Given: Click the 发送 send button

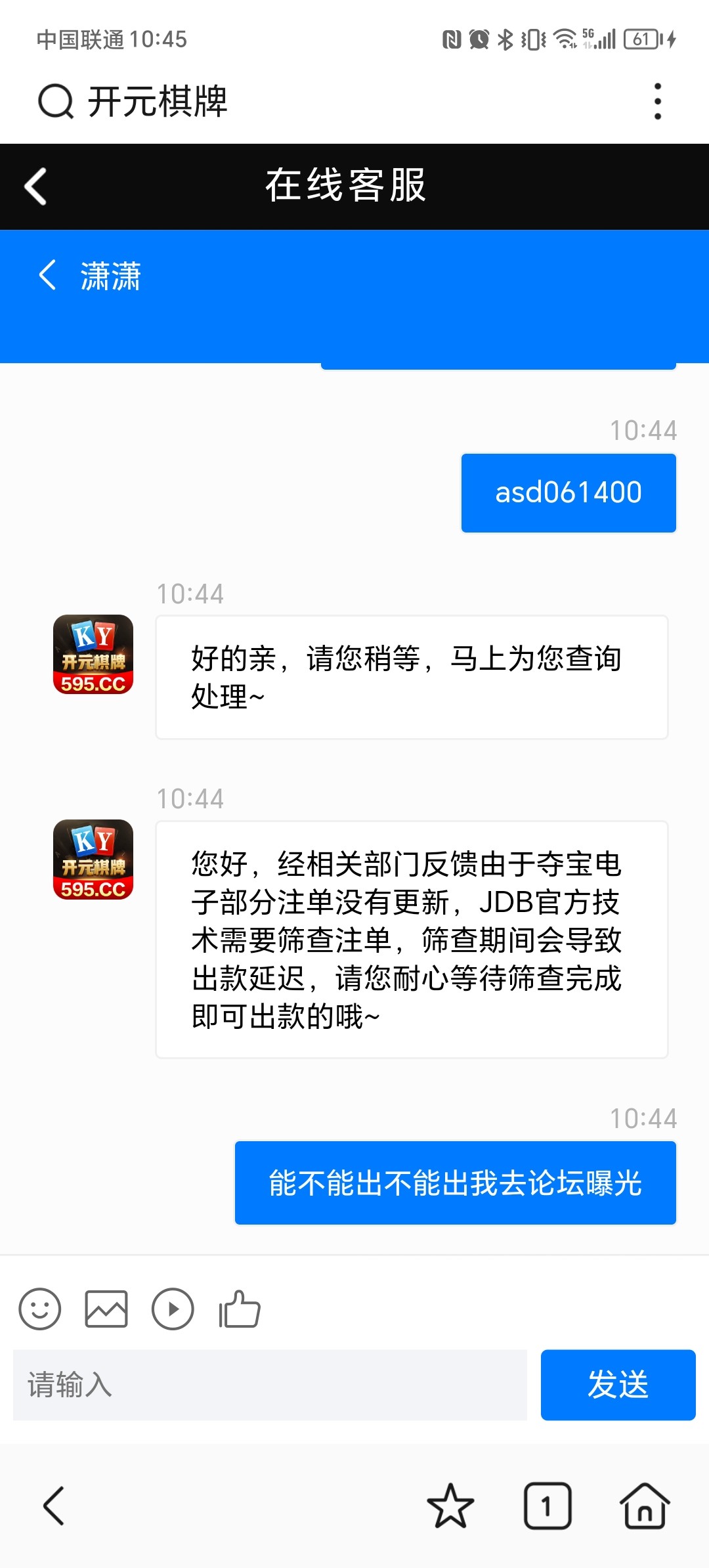Looking at the screenshot, I should [x=617, y=1385].
